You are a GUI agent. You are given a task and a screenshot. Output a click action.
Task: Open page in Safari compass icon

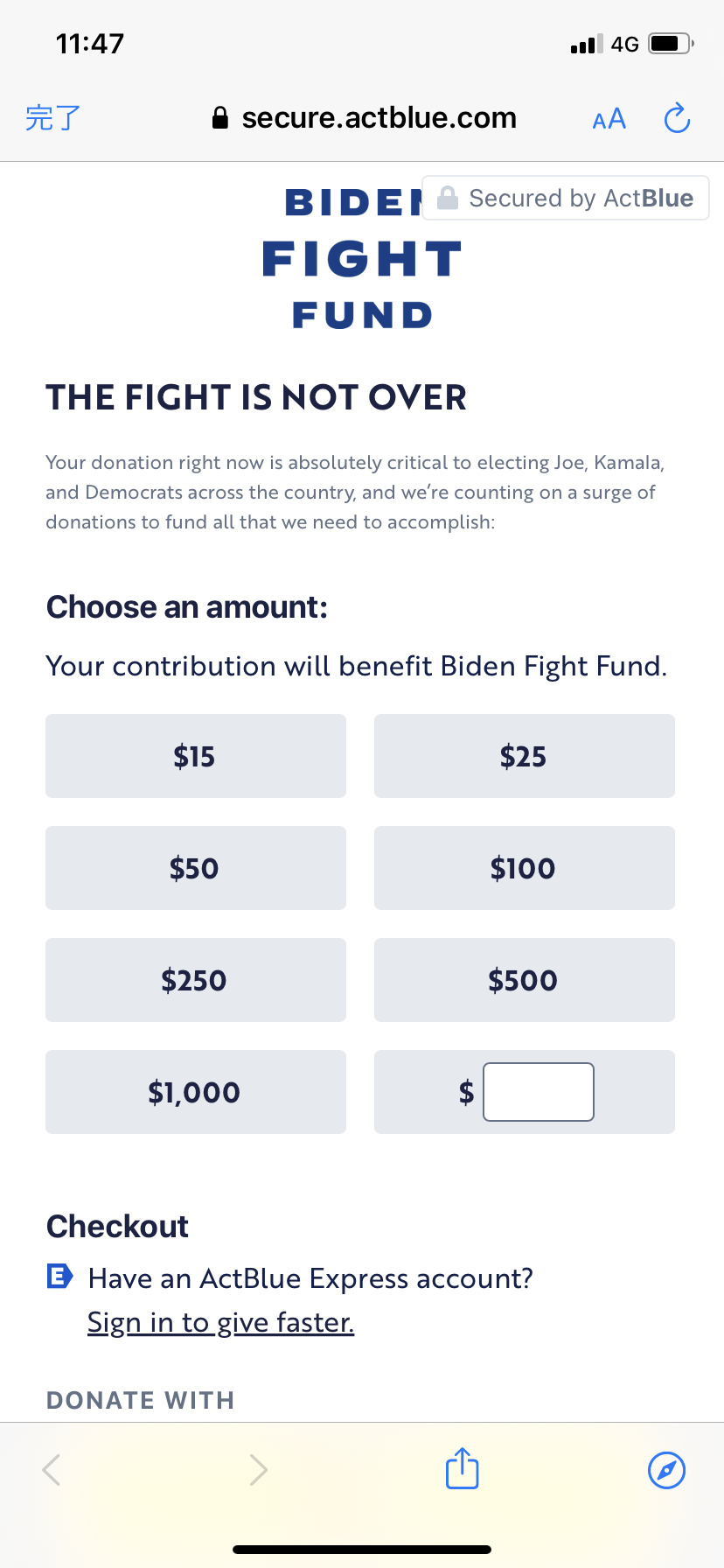(666, 1469)
